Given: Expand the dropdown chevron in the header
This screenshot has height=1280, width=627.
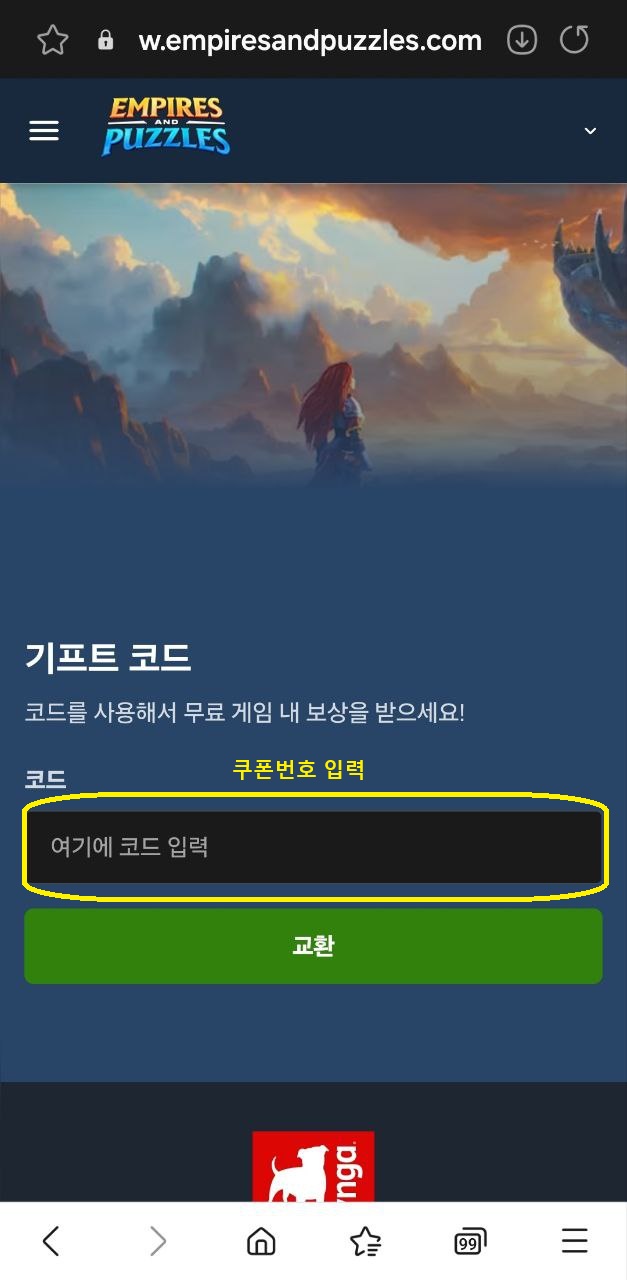Looking at the screenshot, I should click(x=590, y=131).
